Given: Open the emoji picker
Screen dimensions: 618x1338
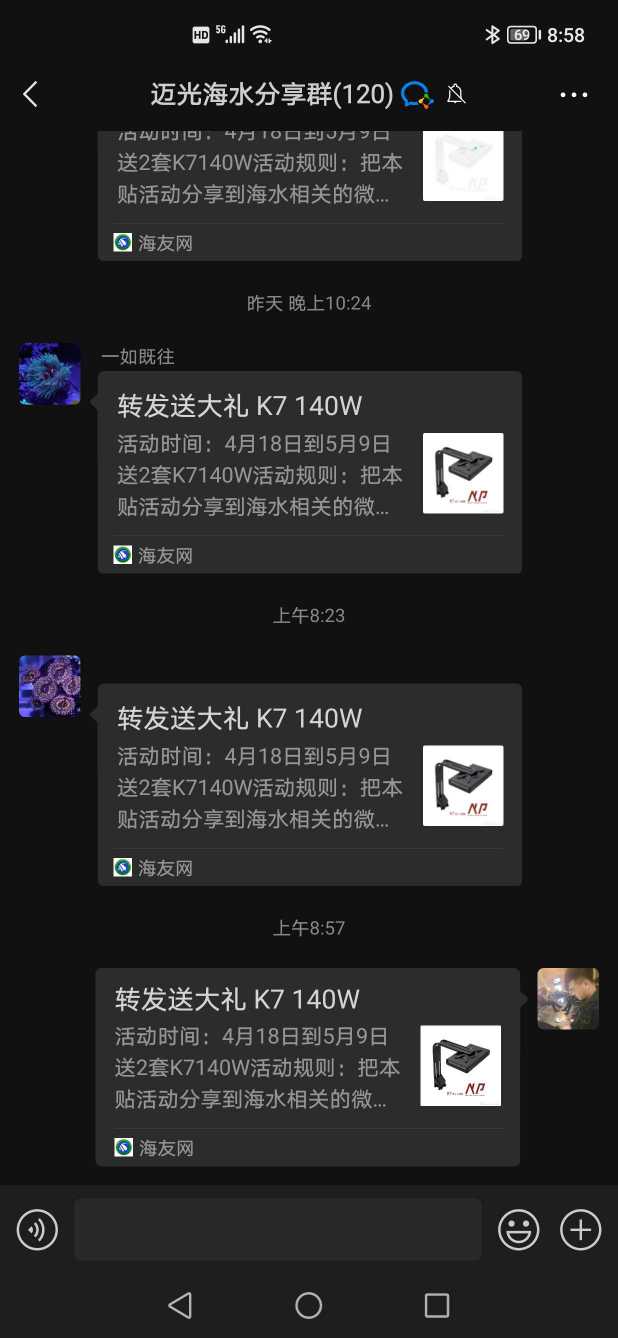Looking at the screenshot, I should click(519, 1229).
